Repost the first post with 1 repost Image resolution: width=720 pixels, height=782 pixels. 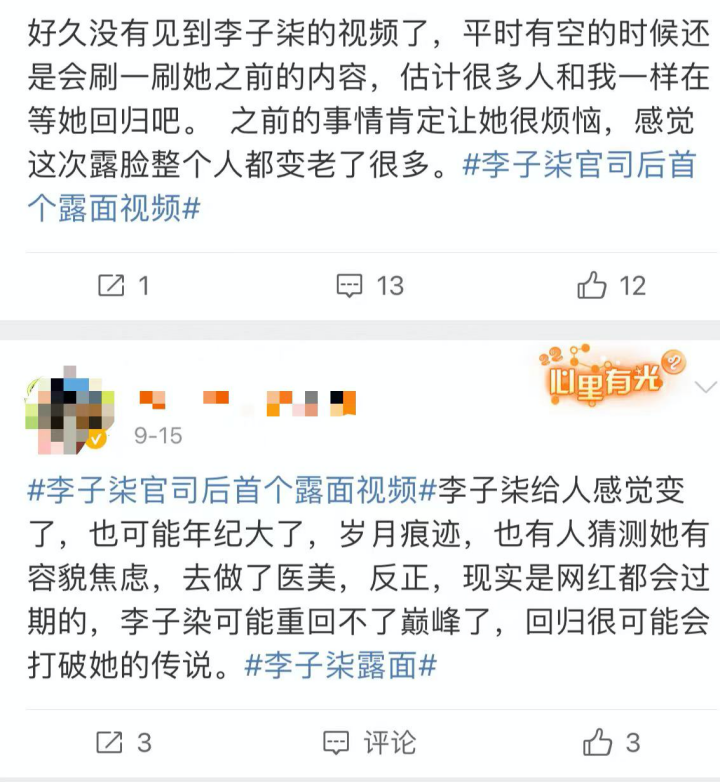[123, 286]
